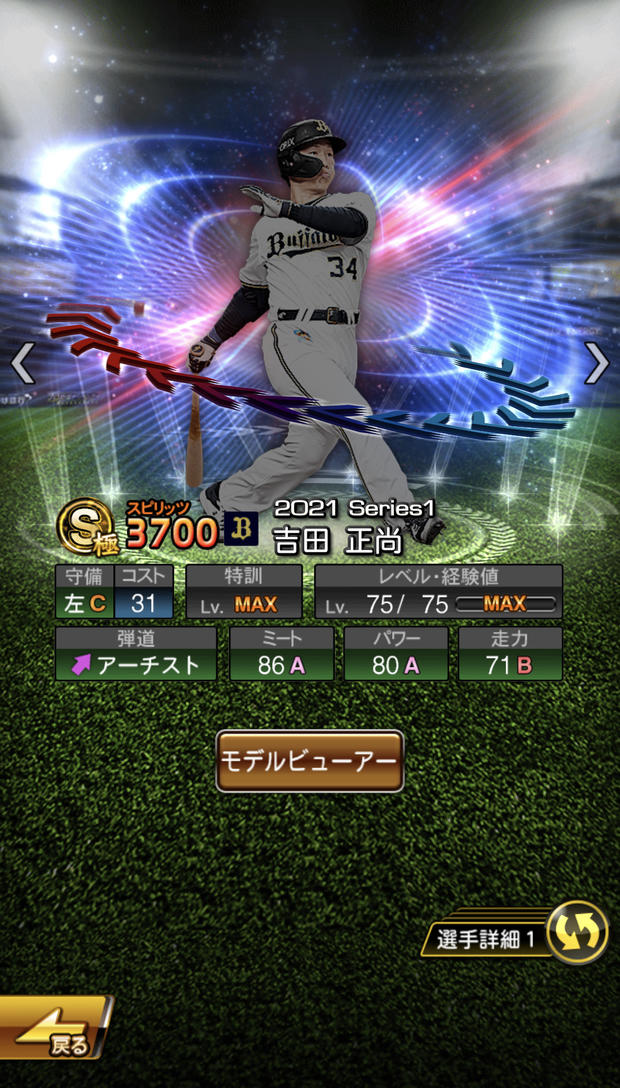620x1088 pixels.
Task: Tap the 戻る back button
Action: [54, 1027]
